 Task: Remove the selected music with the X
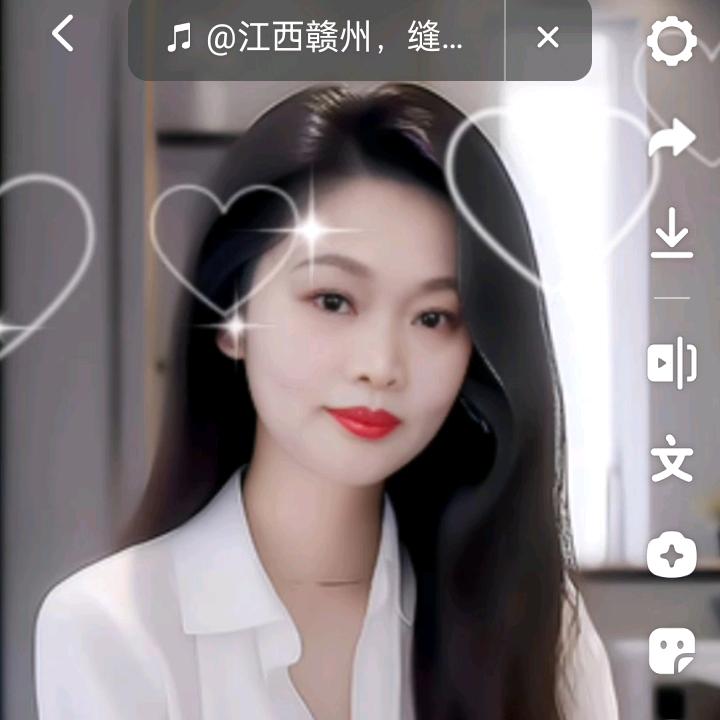548,38
